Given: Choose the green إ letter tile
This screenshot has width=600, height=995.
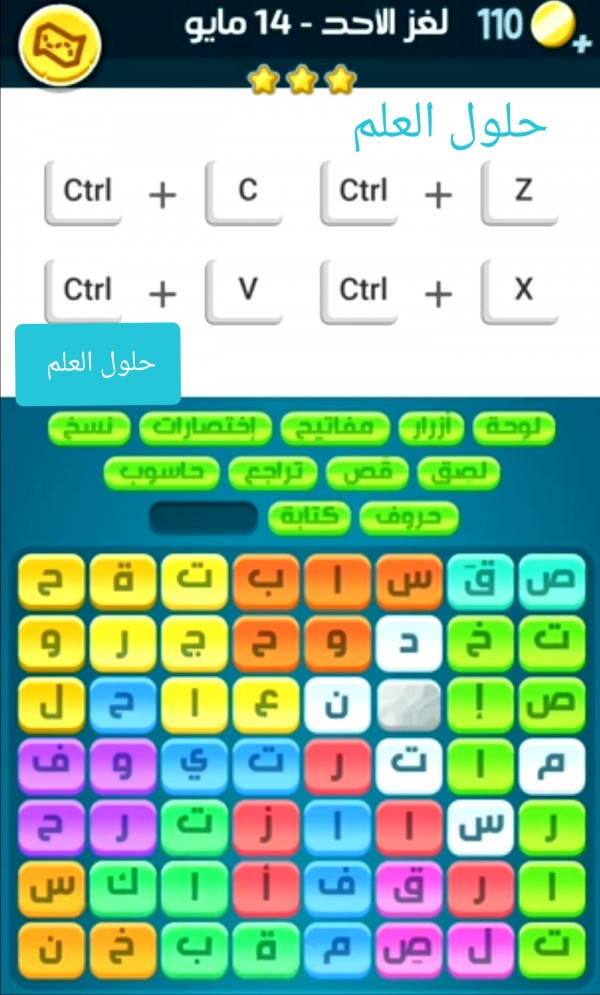Looking at the screenshot, I should (x=481, y=704).
